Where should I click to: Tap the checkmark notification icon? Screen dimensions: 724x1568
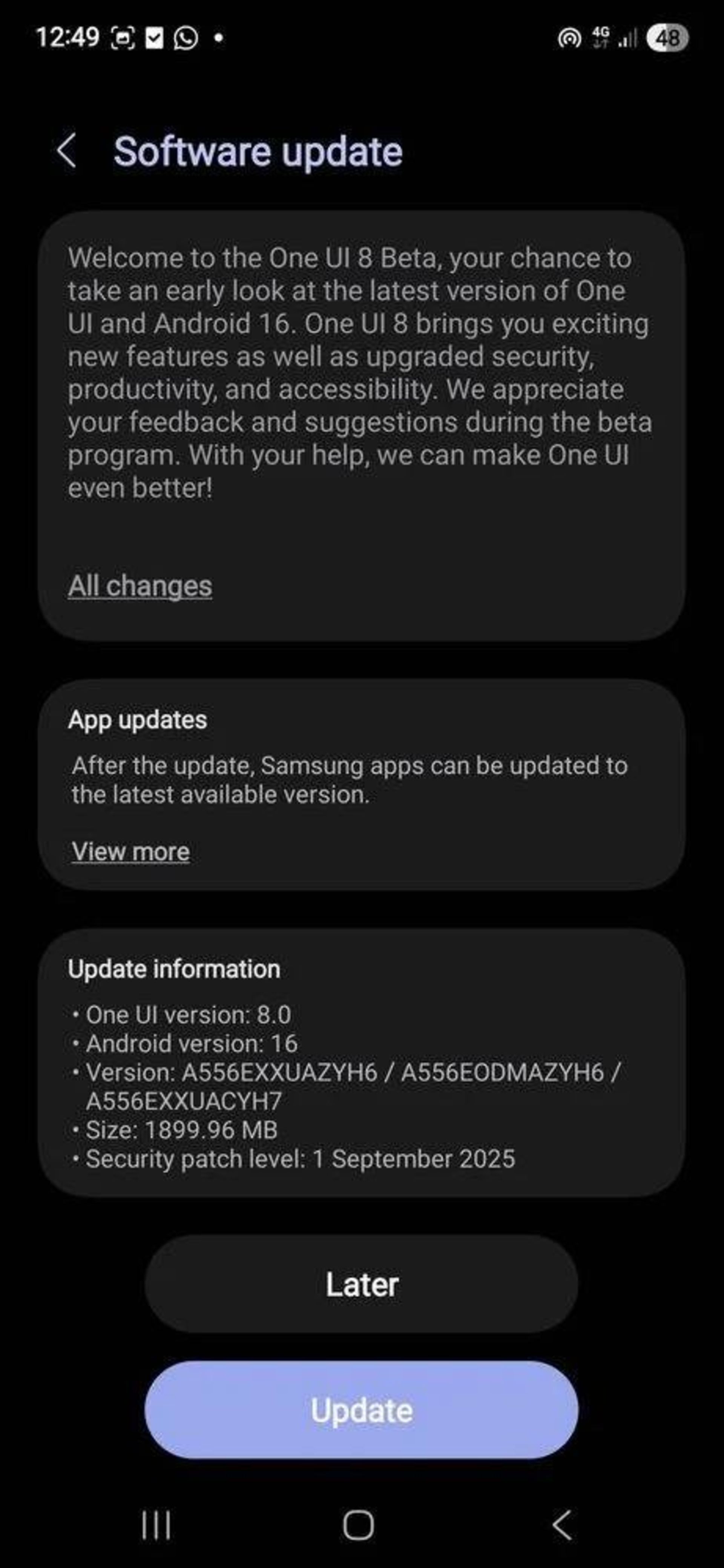154,38
